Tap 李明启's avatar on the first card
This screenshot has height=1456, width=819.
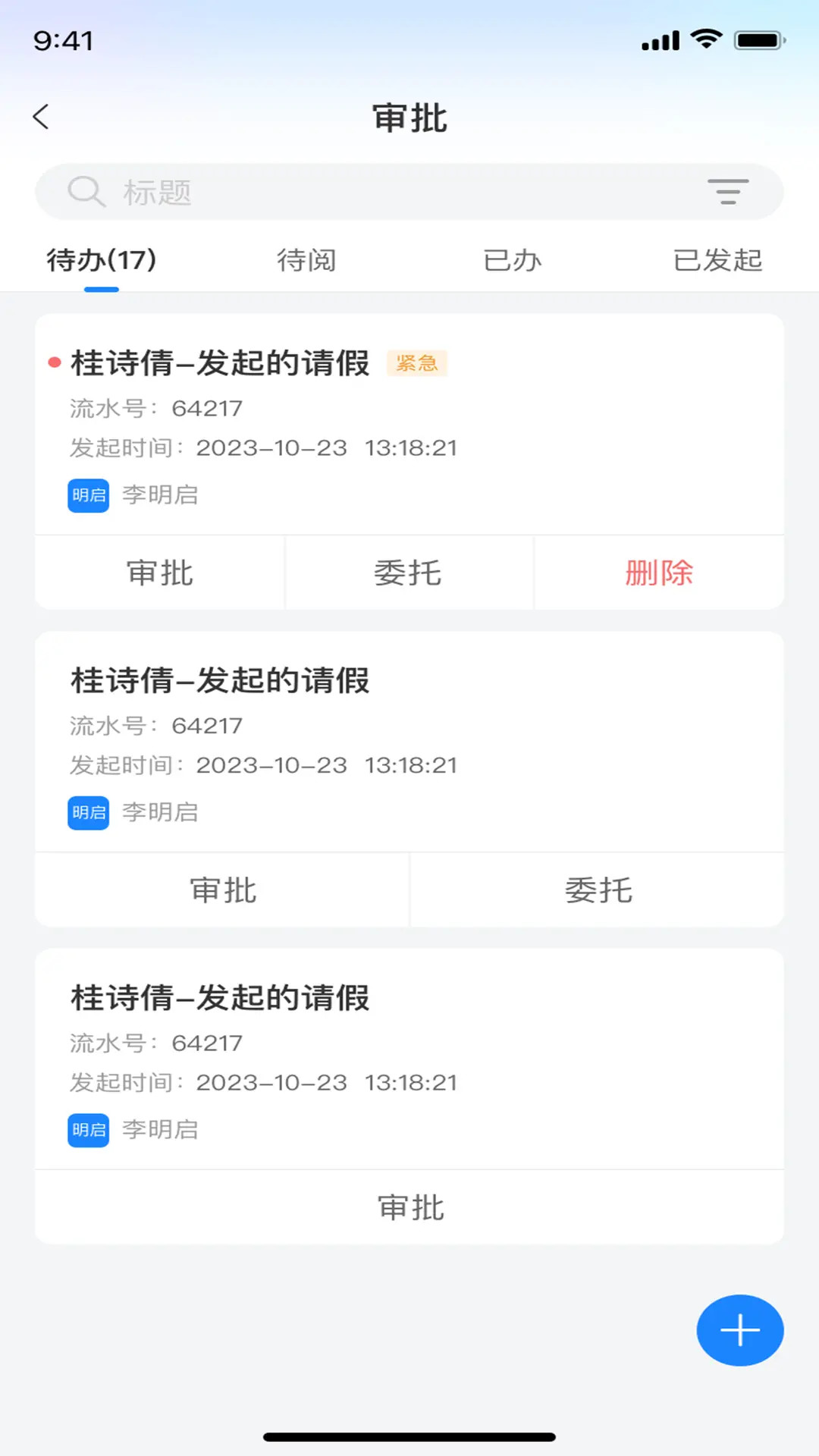click(88, 495)
